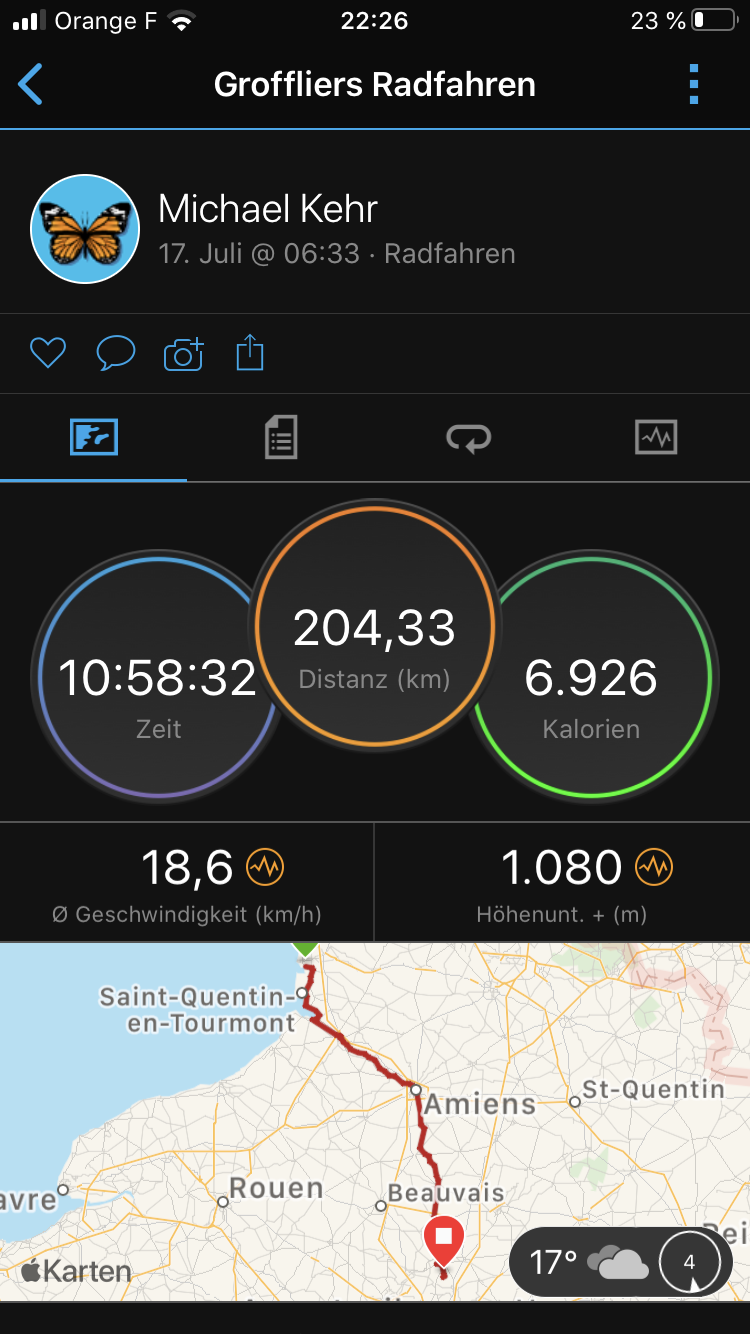This screenshot has width=750, height=1334.
Task: Switch to the laps tab
Action: coord(468,438)
